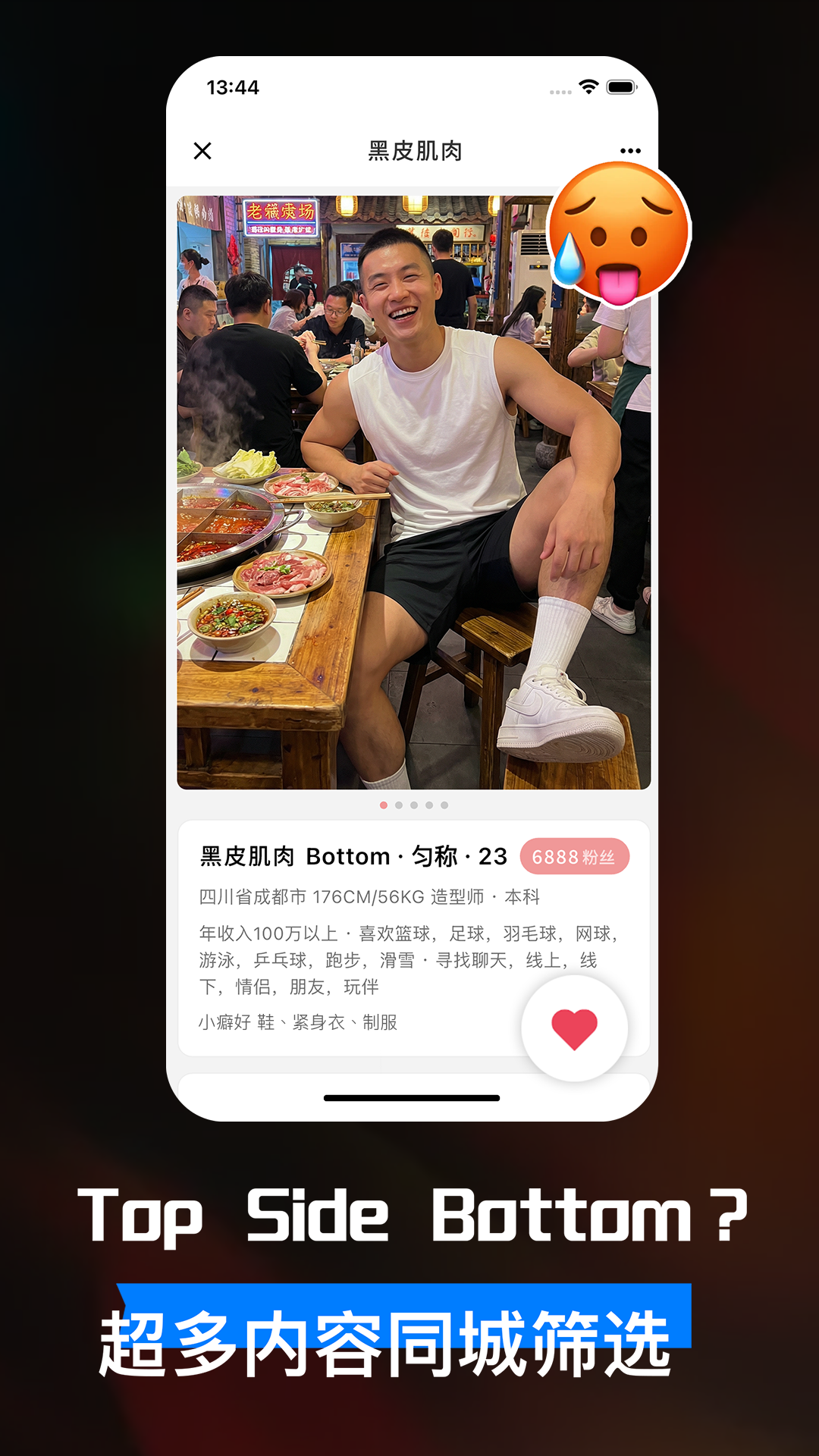The height and width of the screenshot is (1456, 819).
Task: Tap the home indicator bar at the bottom
Action: click(x=409, y=1098)
